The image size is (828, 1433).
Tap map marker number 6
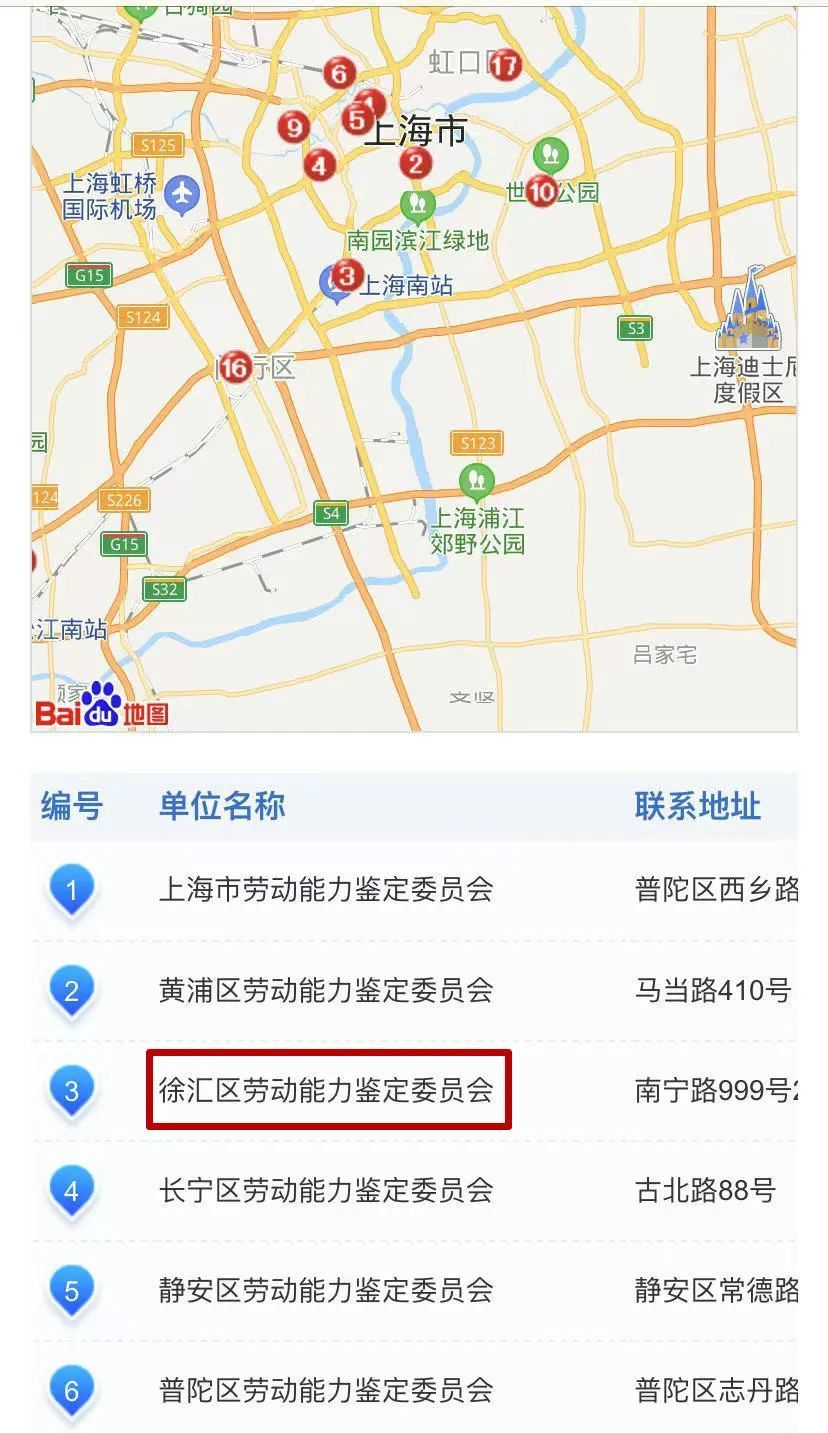coord(339,73)
